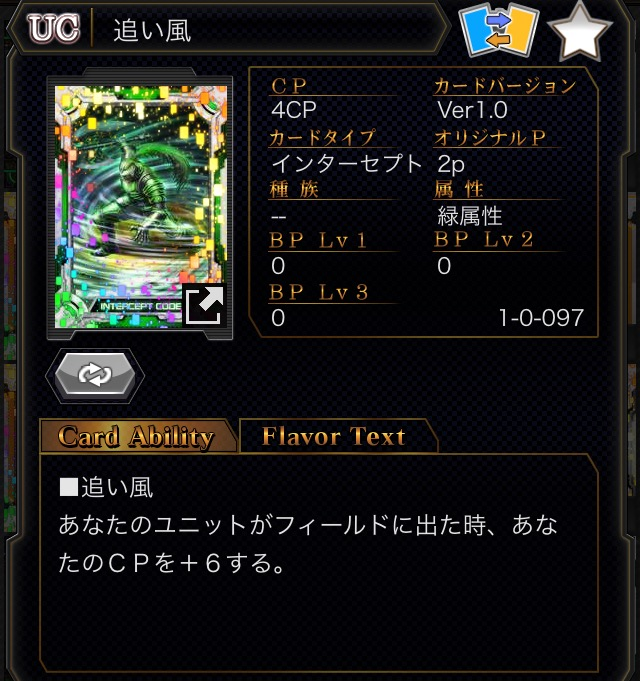Tap the rotate card button below the image
Screen dimensions: 640x681
click(x=95, y=375)
